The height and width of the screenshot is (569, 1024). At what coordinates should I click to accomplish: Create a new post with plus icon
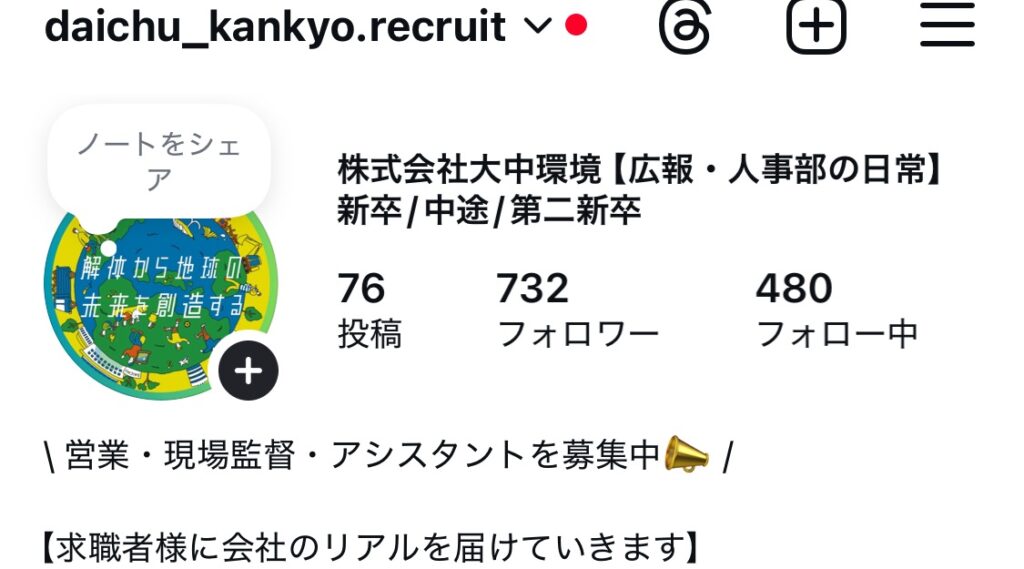pyautogui.click(x=816, y=26)
